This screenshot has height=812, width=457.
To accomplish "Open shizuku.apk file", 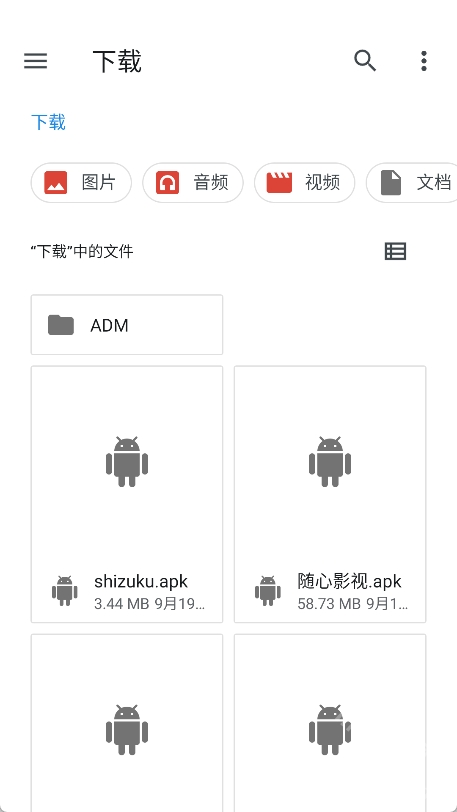I will (127, 494).
